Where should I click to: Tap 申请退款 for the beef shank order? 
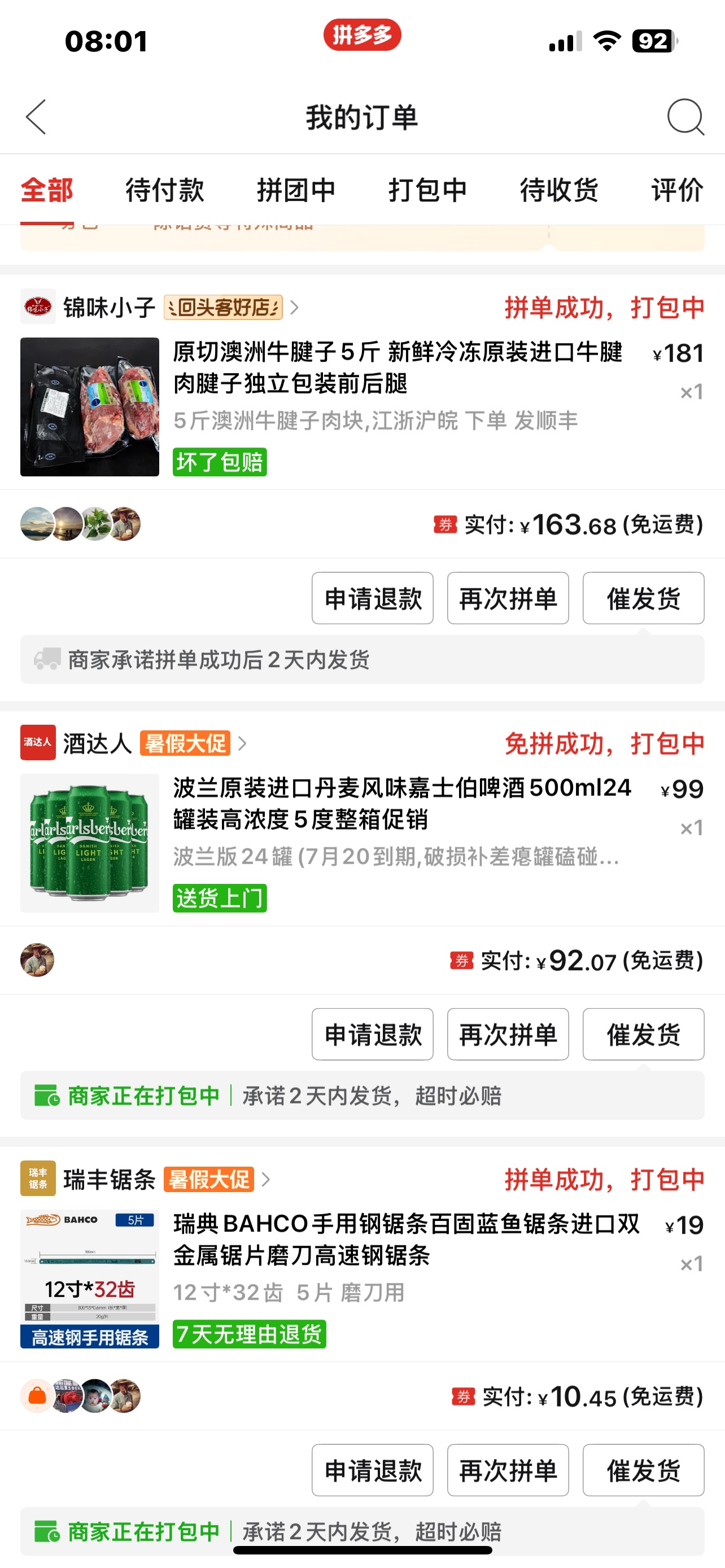coord(373,598)
